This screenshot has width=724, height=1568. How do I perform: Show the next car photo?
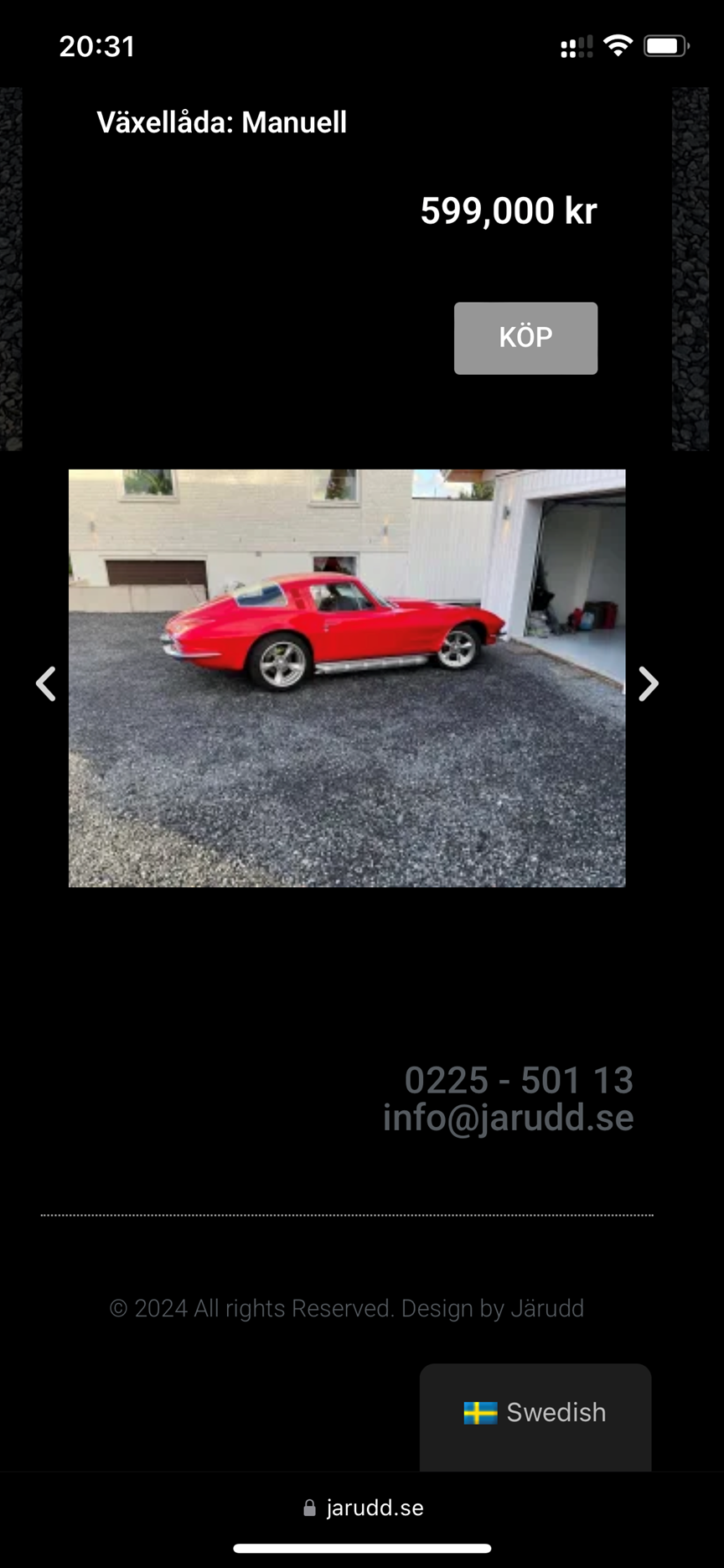pyautogui.click(x=648, y=684)
